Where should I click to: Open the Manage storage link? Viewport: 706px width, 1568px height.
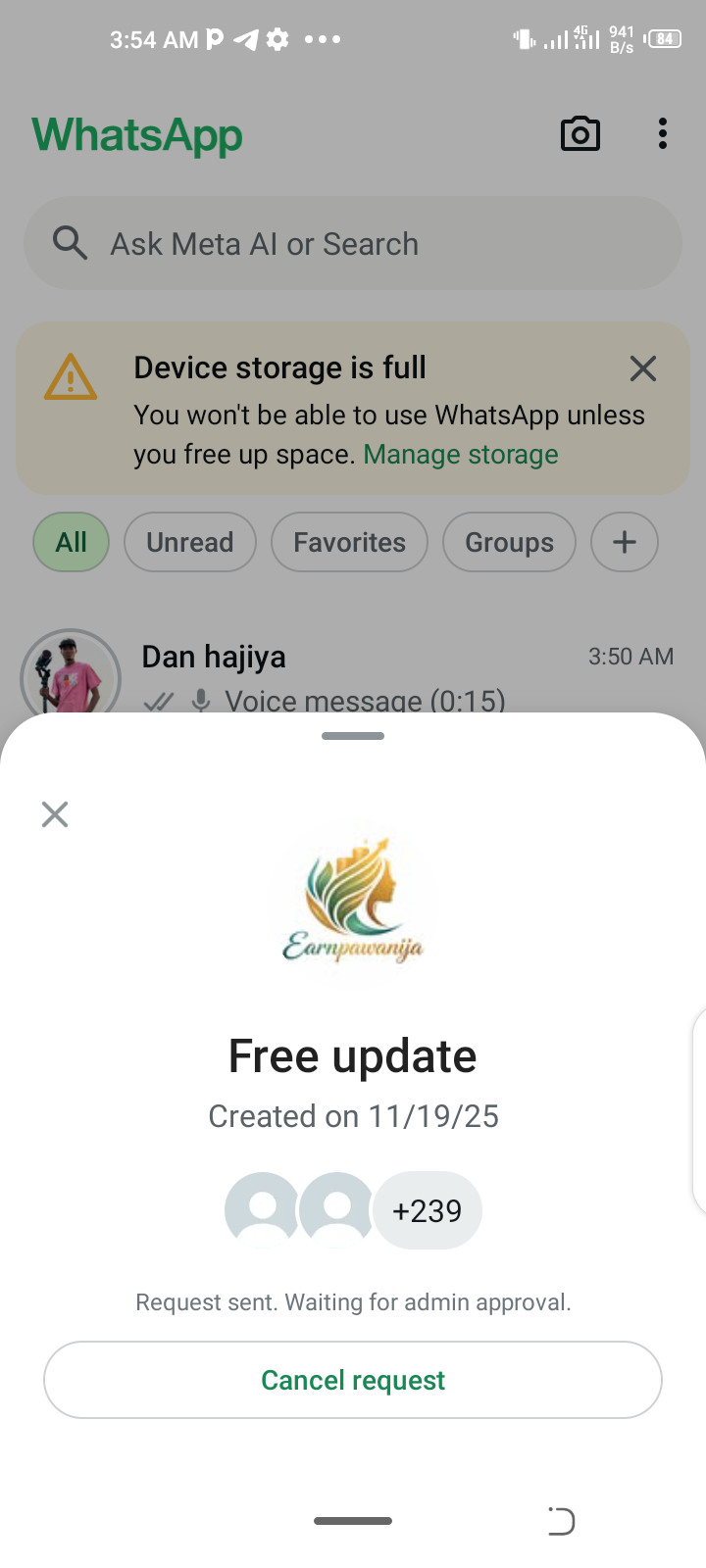pyautogui.click(x=460, y=455)
